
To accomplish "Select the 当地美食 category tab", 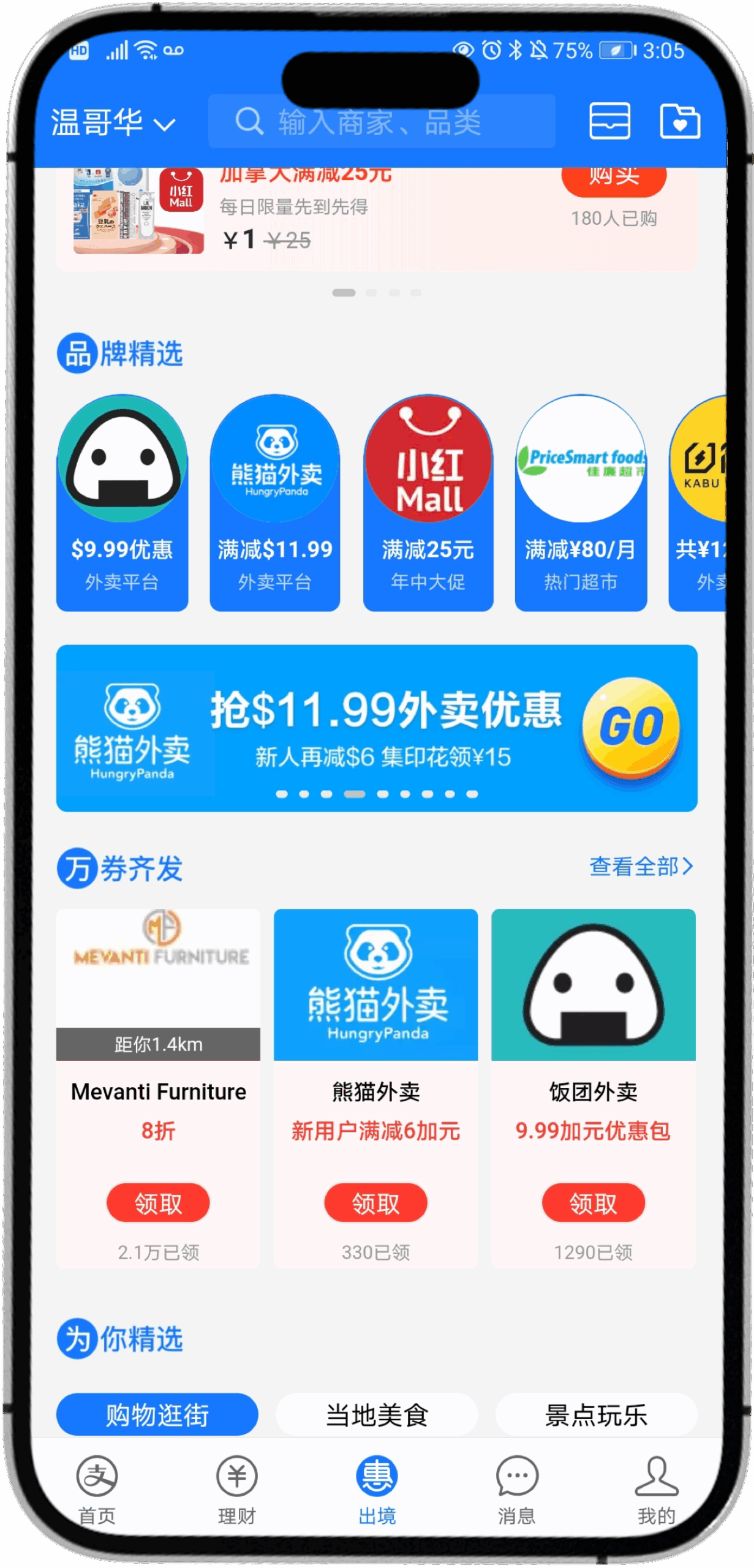I will click(376, 1415).
